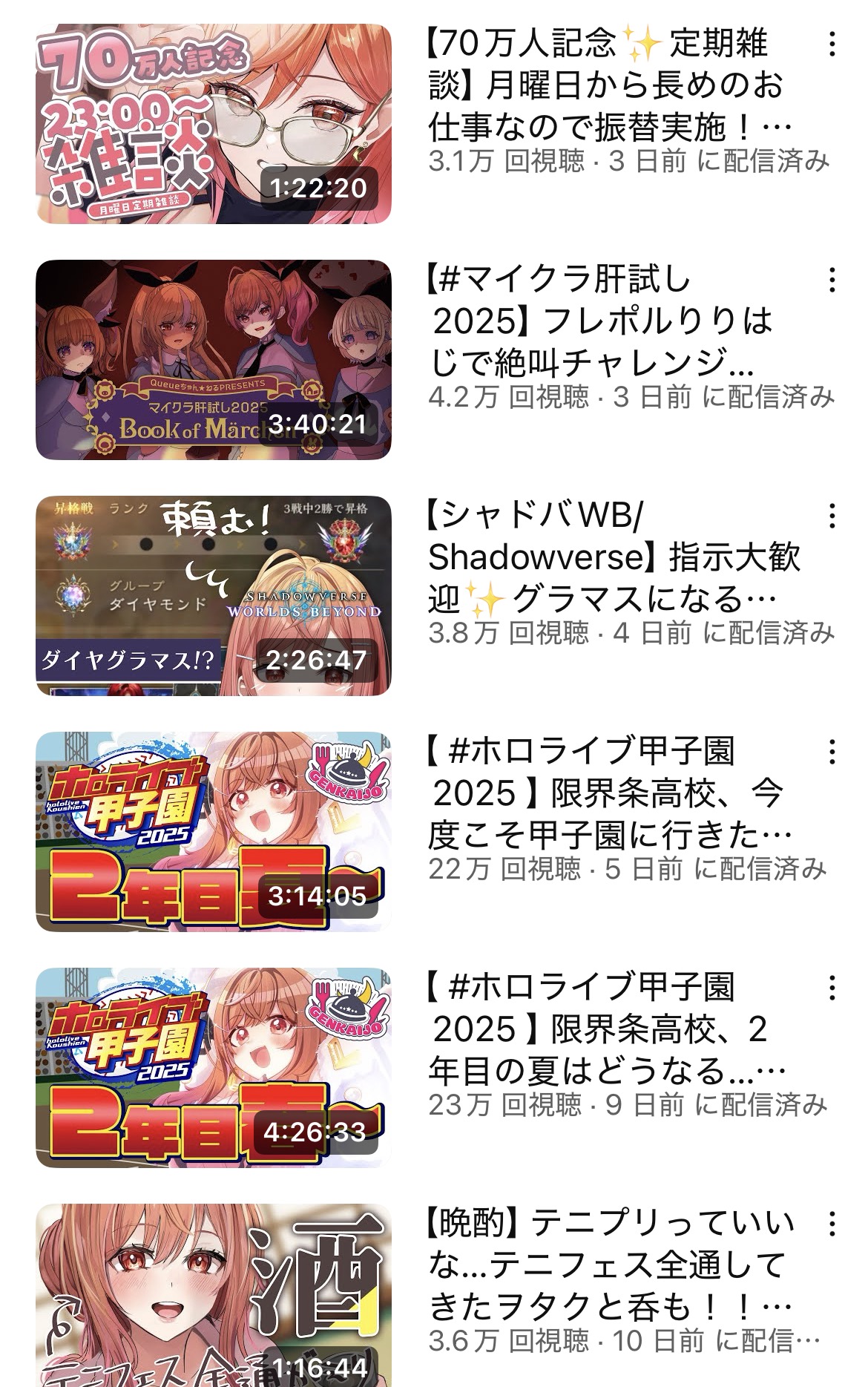Tap overflow menu on Shadowverse video
This screenshot has width=868, height=1387.
pos(832,516)
